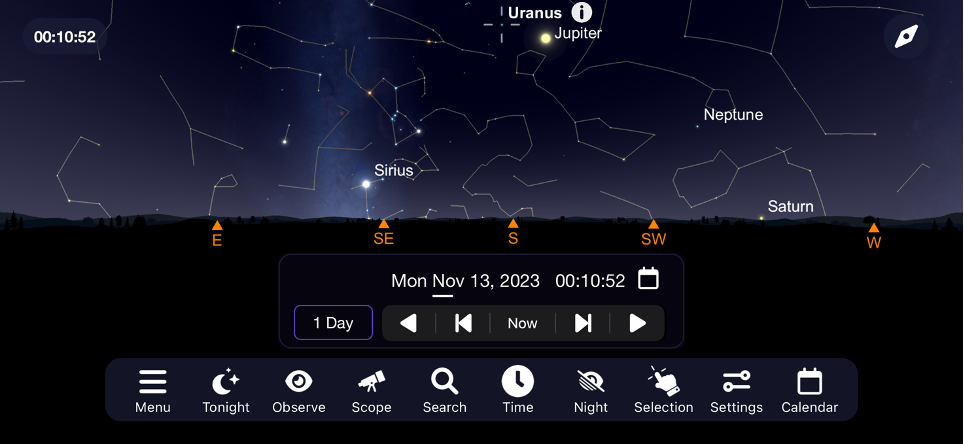Open the Observe section
This screenshot has height=444, width=964.
[299, 390]
